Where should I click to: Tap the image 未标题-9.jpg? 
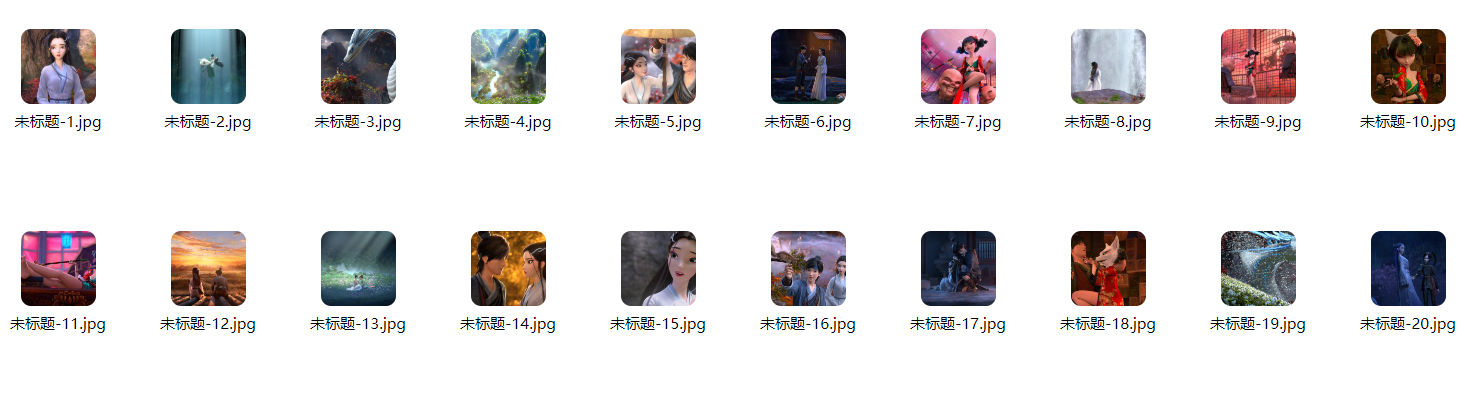pyautogui.click(x=1258, y=66)
